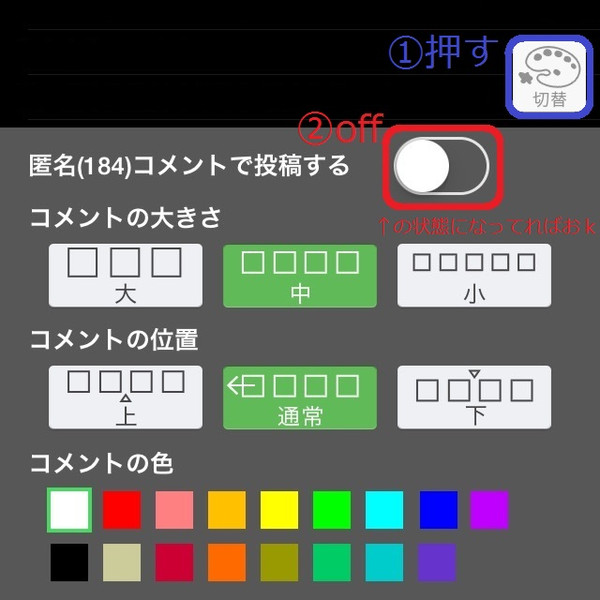Pick the olive color swatch
This screenshot has width=600, height=600.
pos(280,562)
